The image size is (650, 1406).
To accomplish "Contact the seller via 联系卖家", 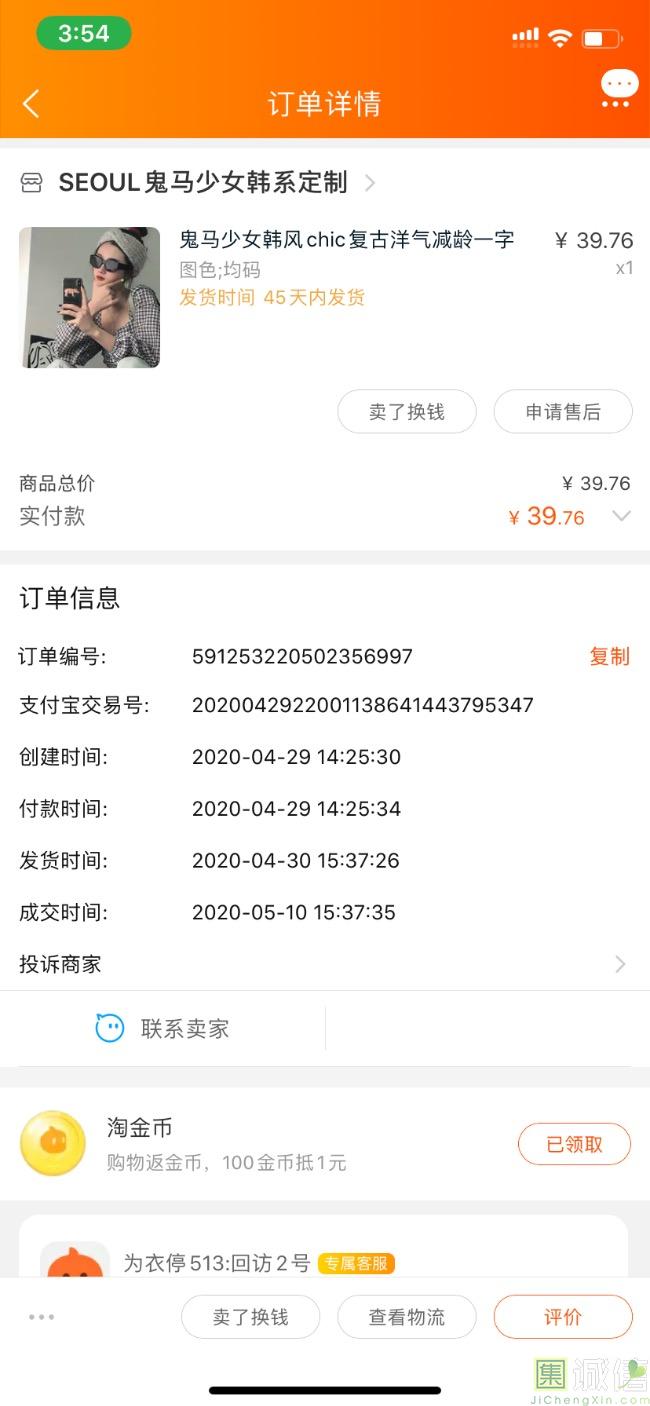I will tap(163, 1028).
